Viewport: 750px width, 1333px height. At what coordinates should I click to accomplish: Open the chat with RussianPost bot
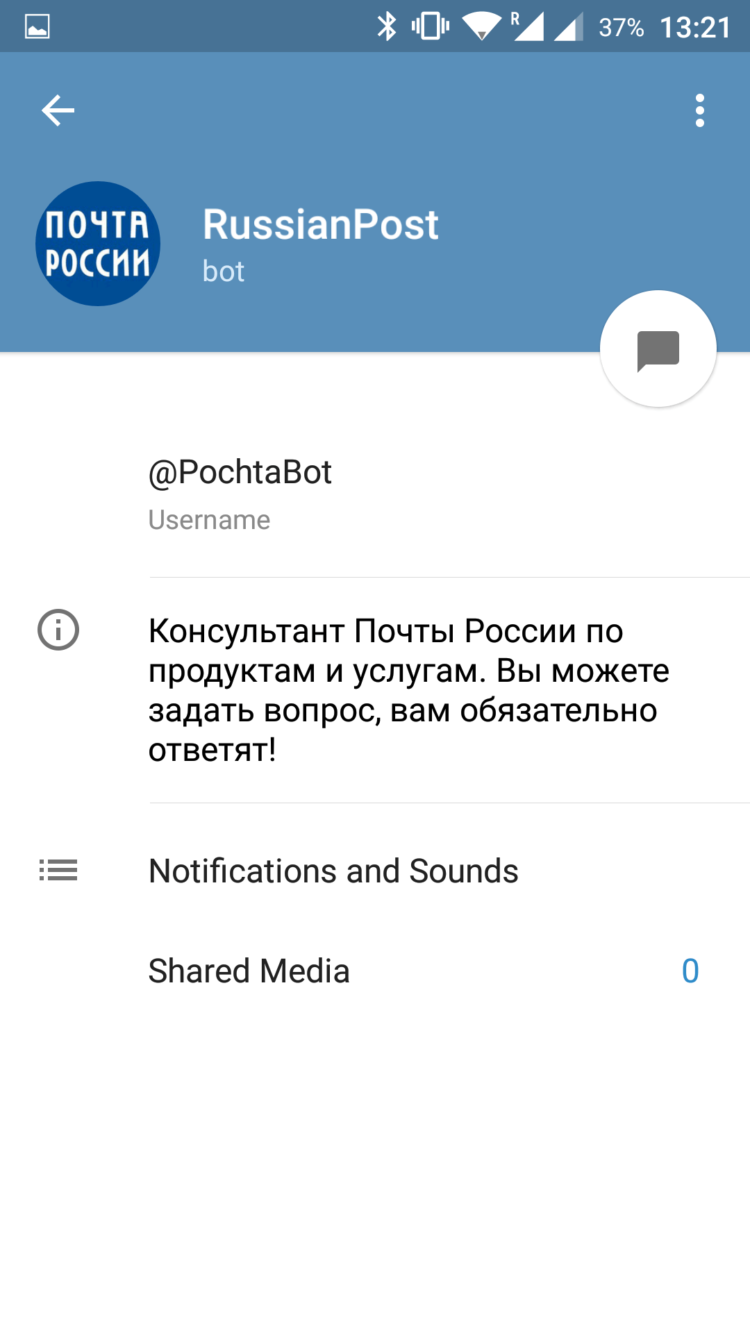658,348
